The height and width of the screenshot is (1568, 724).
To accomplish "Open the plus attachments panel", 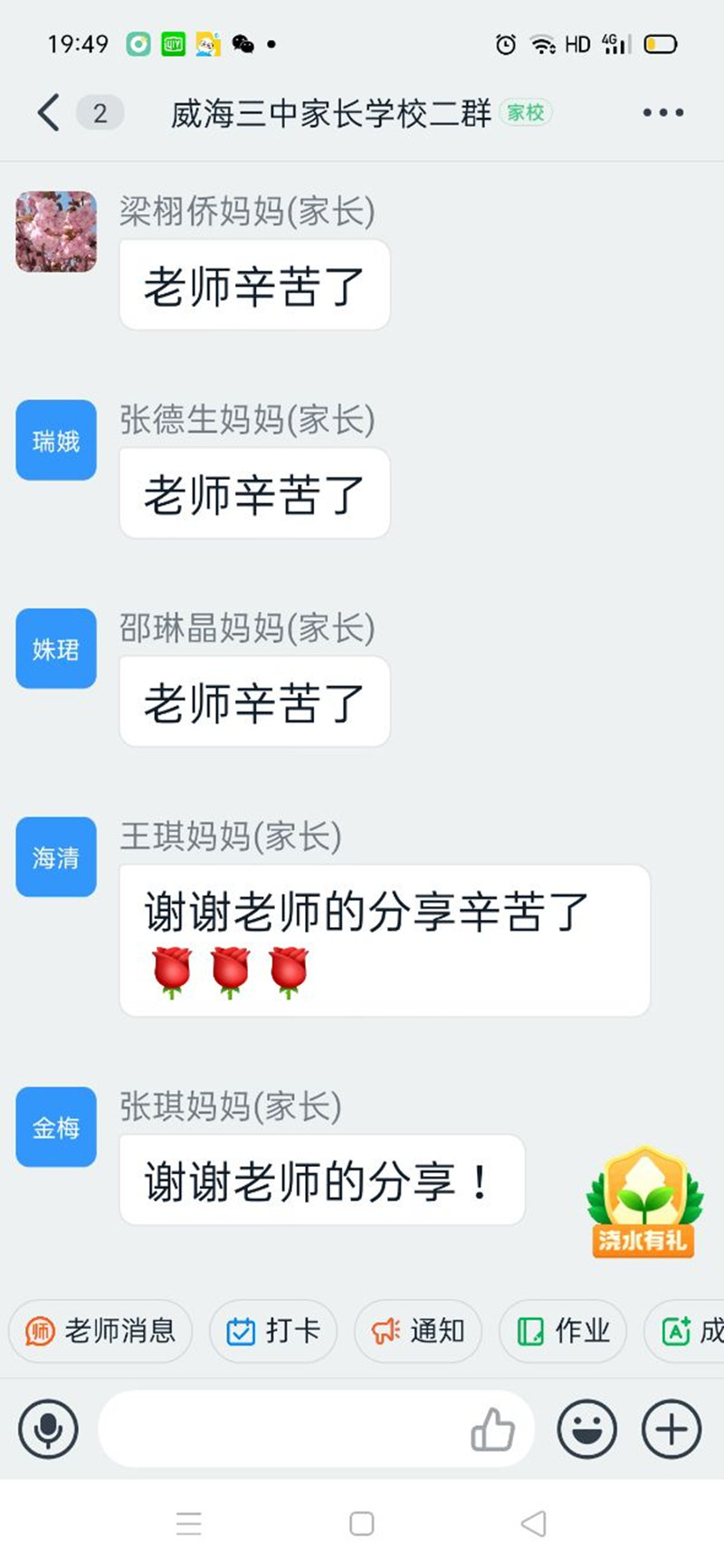I will point(671,1429).
